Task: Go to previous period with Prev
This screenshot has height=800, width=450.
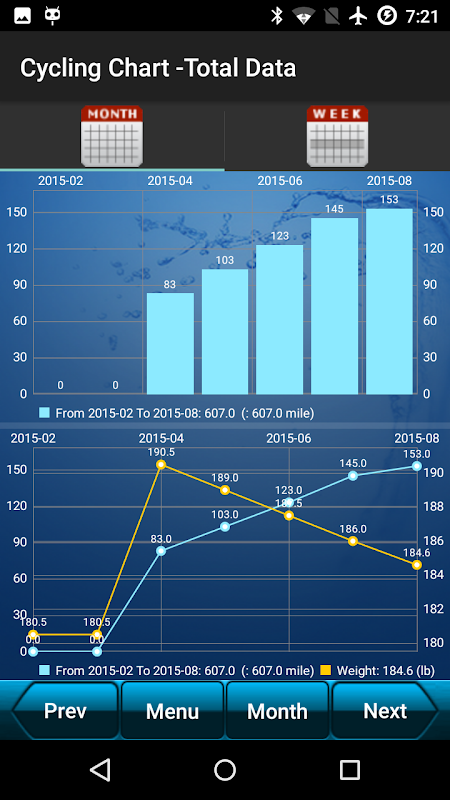Action: click(x=65, y=710)
